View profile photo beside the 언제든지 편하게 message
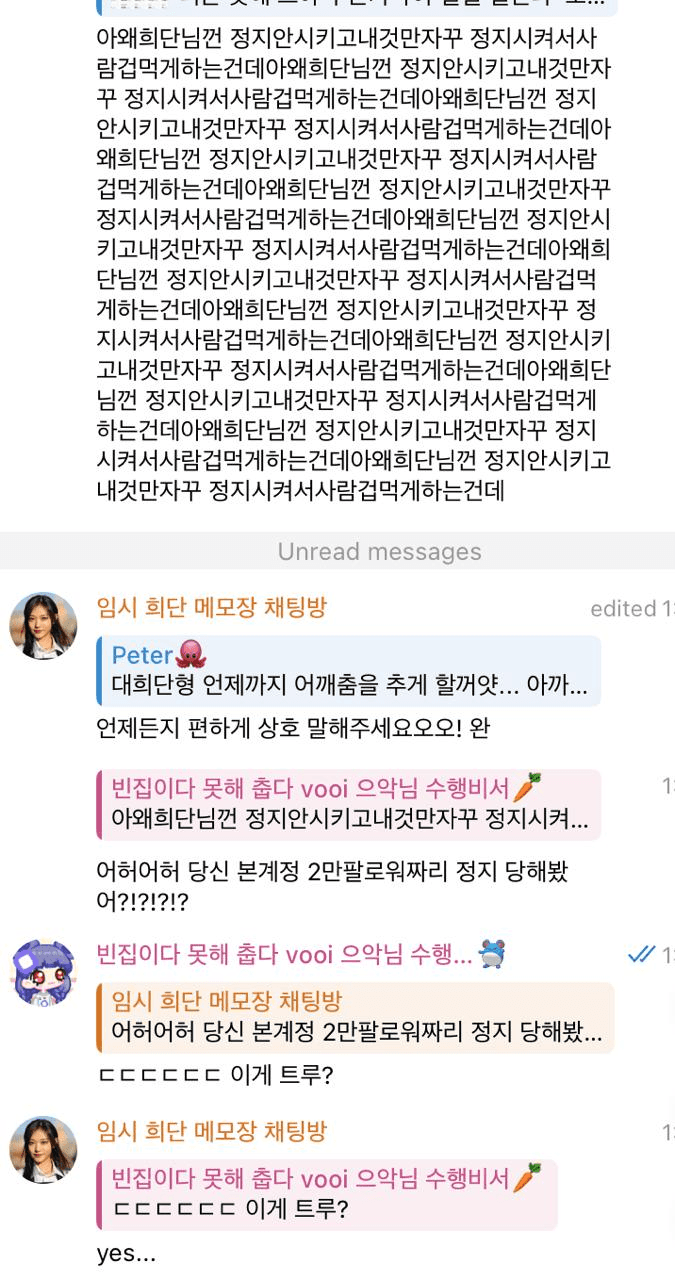The width and height of the screenshot is (675, 1280). pos(43,626)
